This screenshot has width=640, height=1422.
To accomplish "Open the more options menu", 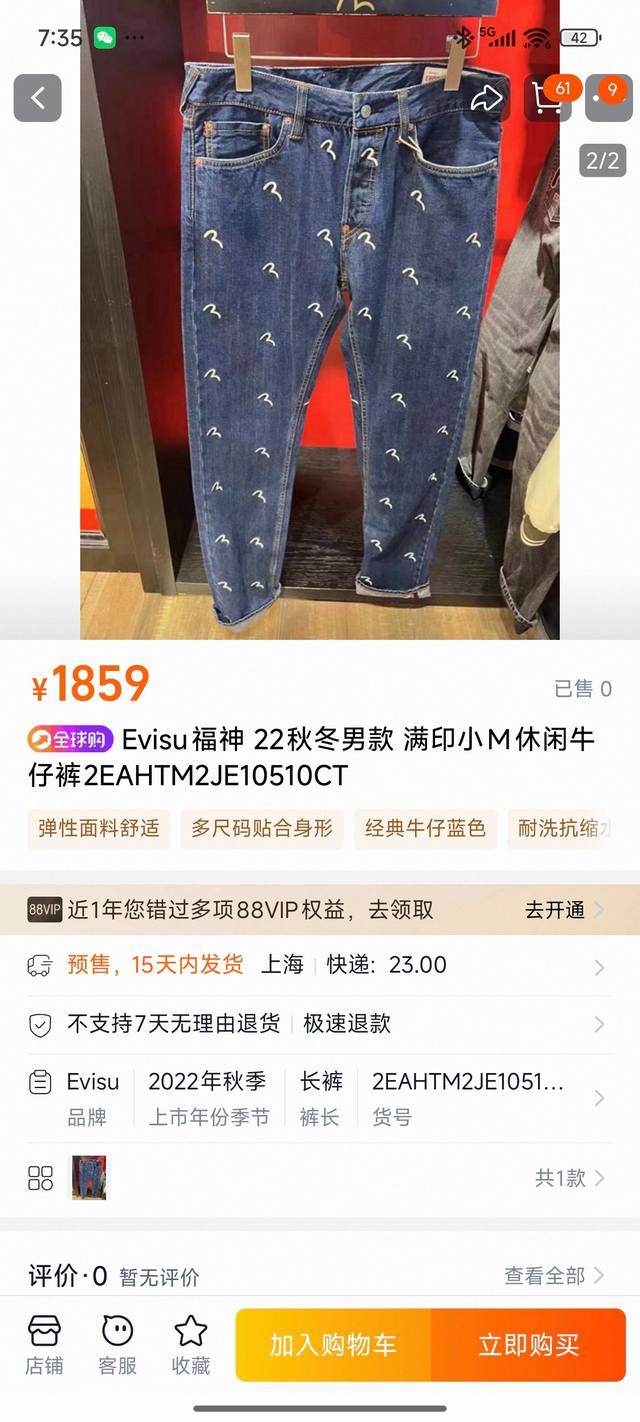I will [x=608, y=98].
